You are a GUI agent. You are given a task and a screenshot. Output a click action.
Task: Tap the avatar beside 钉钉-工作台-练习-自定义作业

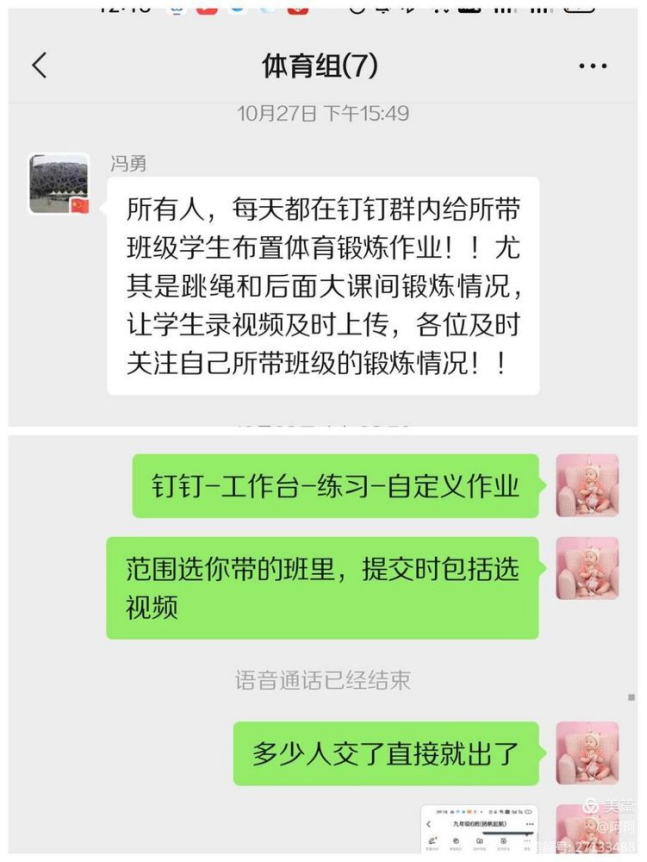tap(587, 486)
